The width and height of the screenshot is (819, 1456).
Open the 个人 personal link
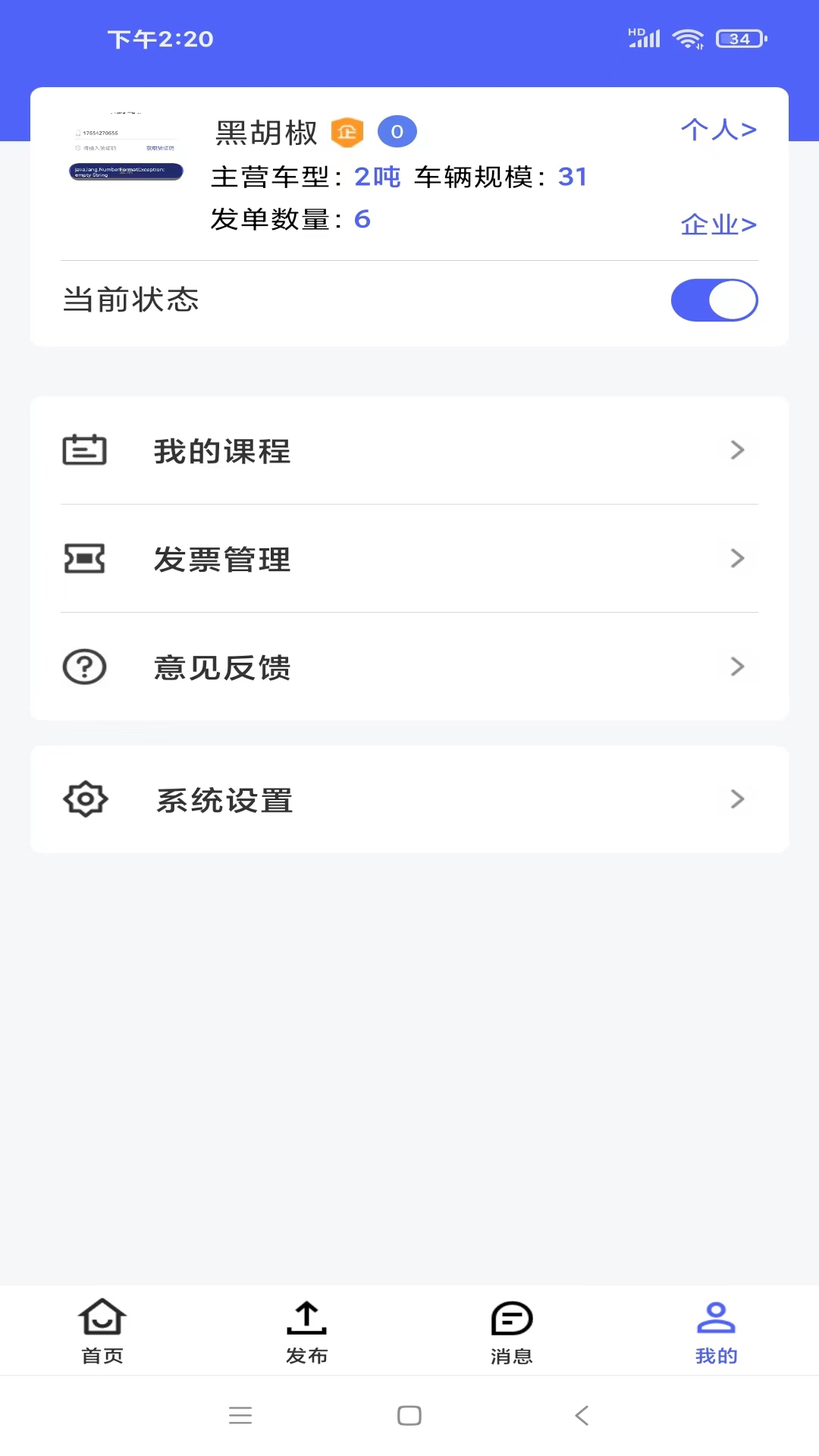pyautogui.click(x=718, y=130)
